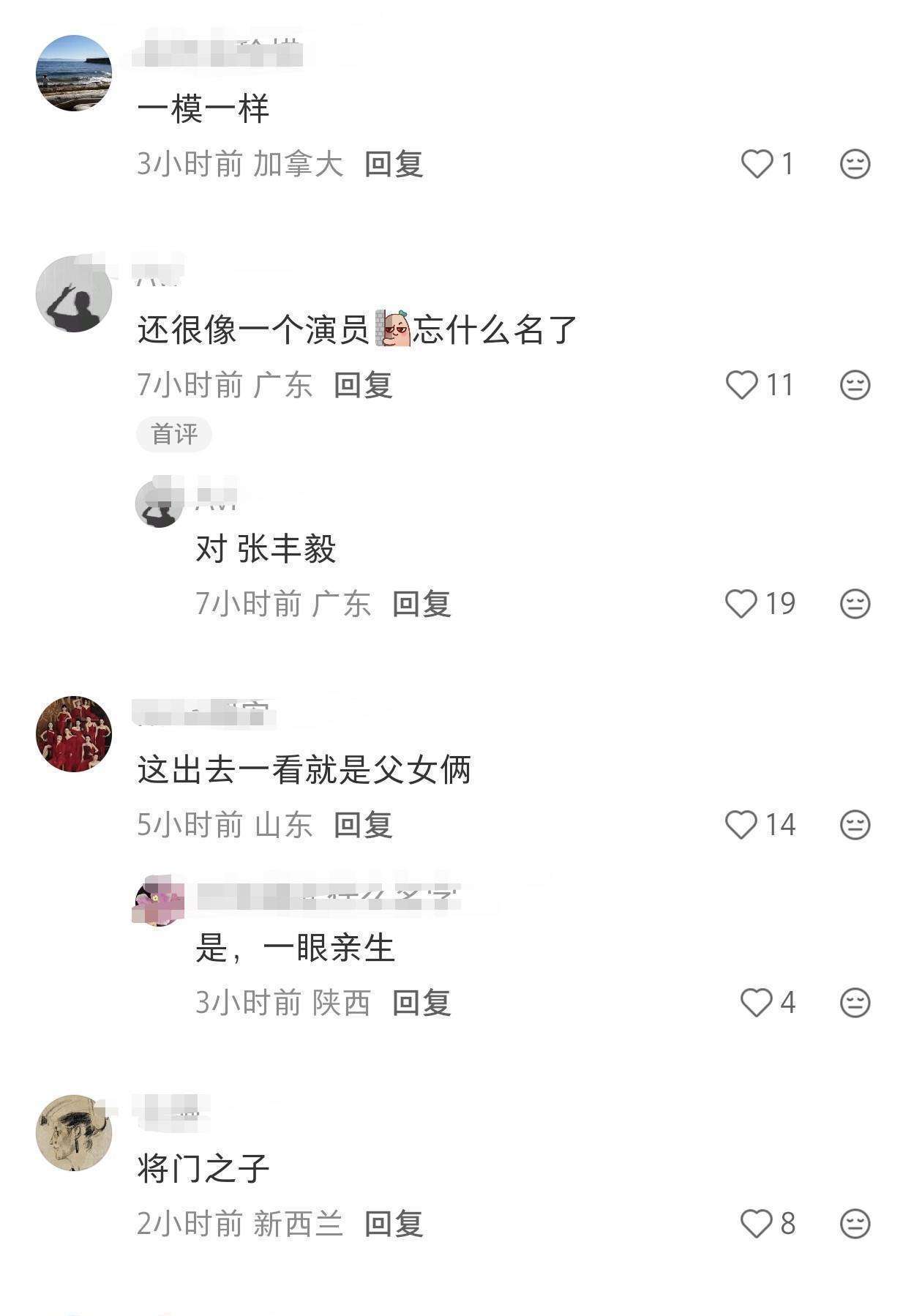The width and height of the screenshot is (922, 1316).
Task: Dislike the reply 对 张丰毅
Action: 855,604
